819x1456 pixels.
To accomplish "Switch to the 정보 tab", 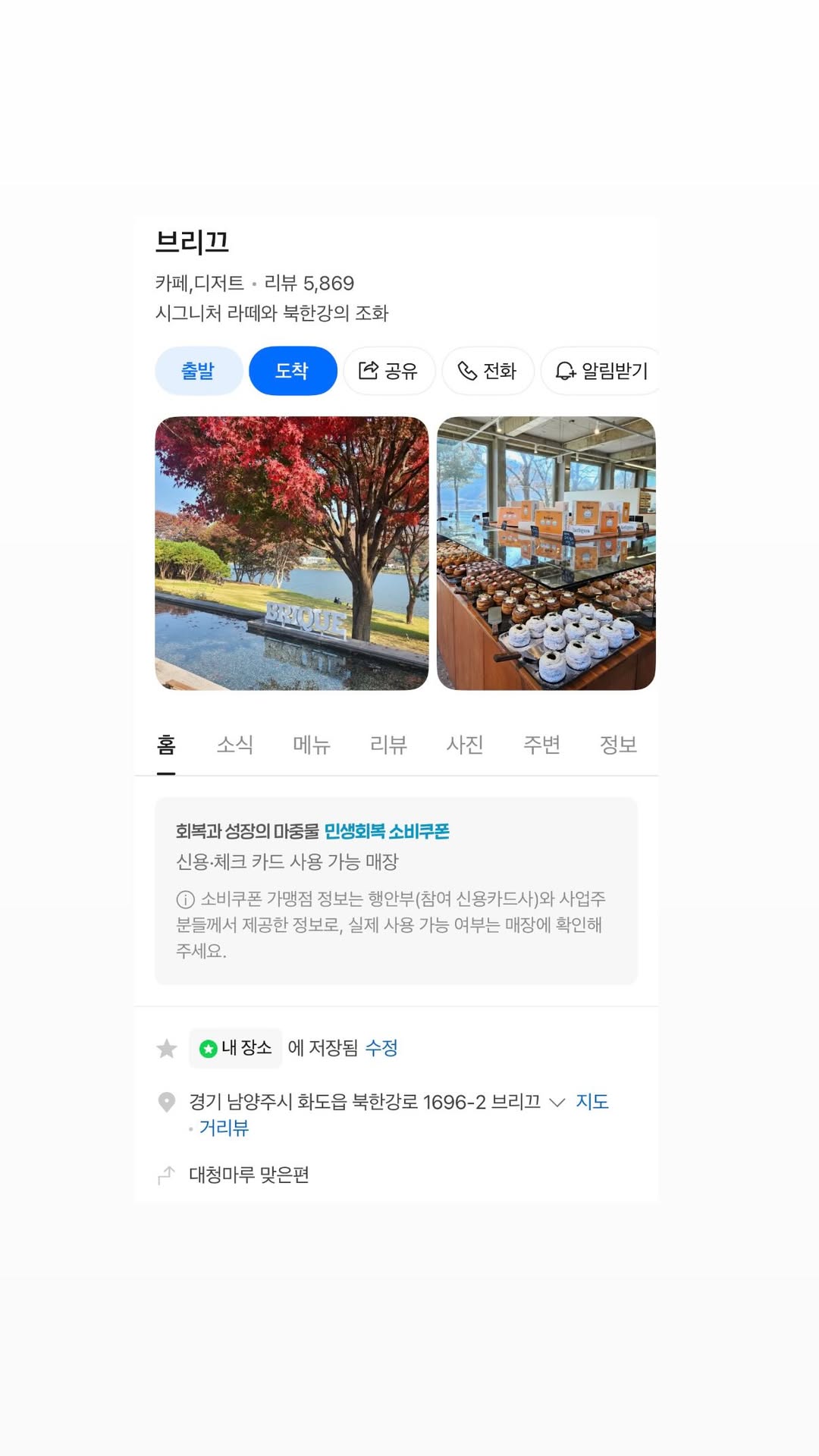I will coord(618,745).
